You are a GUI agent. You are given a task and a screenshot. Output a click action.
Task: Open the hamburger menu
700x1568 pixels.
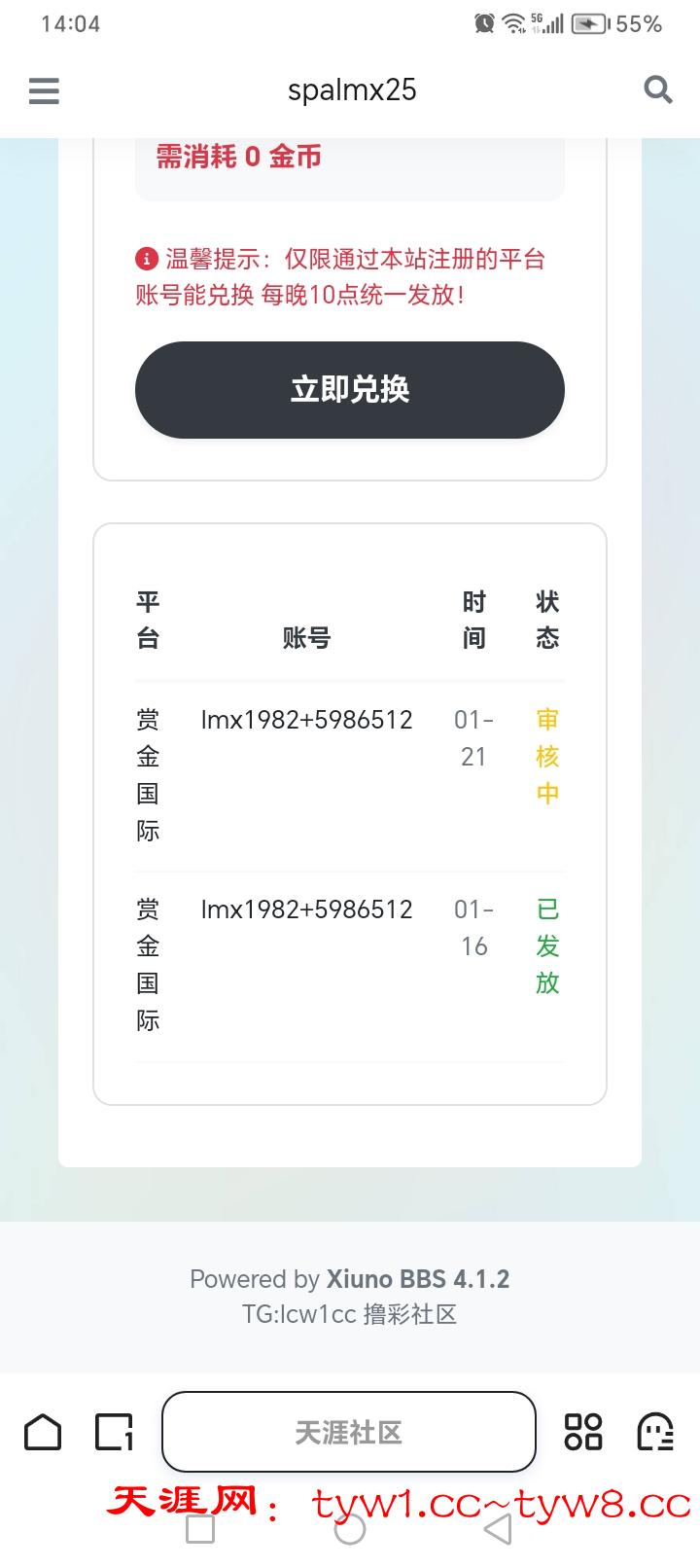44,90
